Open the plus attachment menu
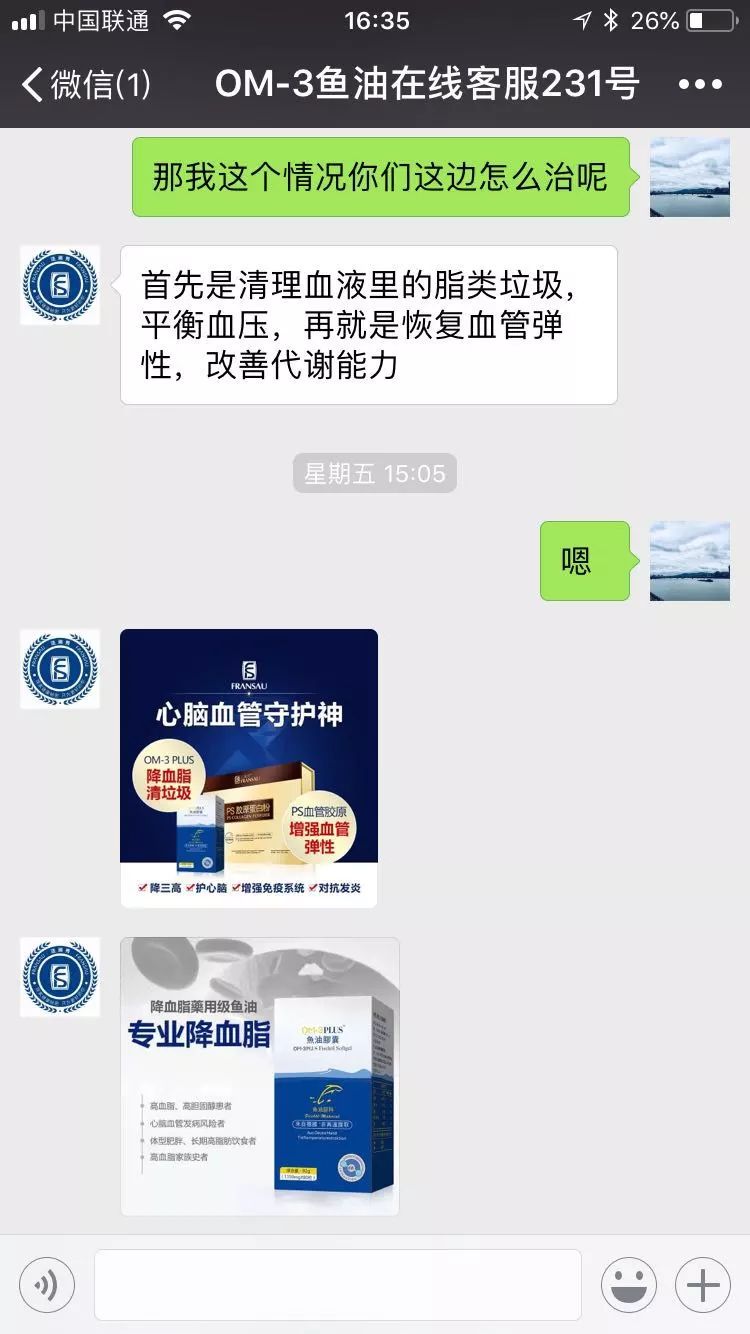This screenshot has width=750, height=1334. (703, 1285)
